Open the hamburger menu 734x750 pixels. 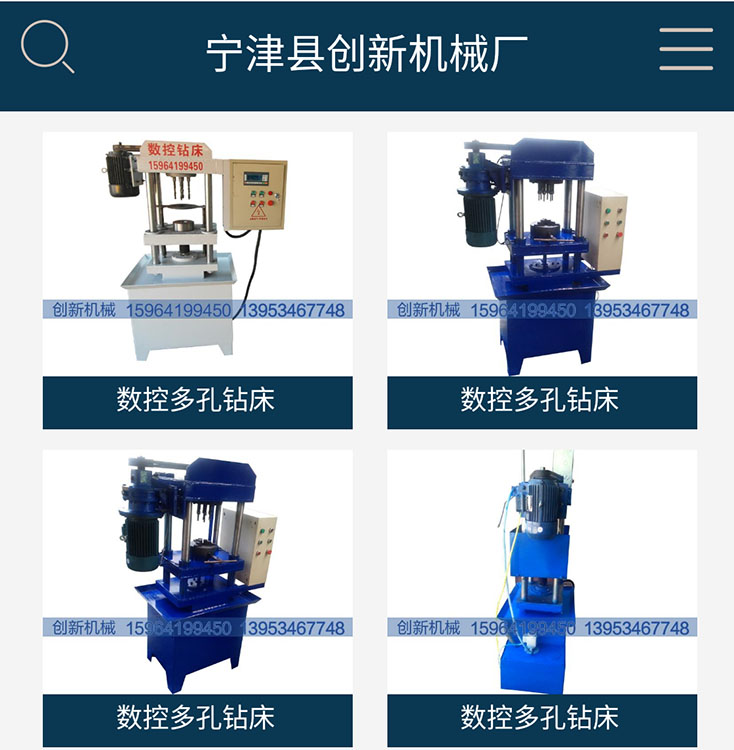point(686,49)
